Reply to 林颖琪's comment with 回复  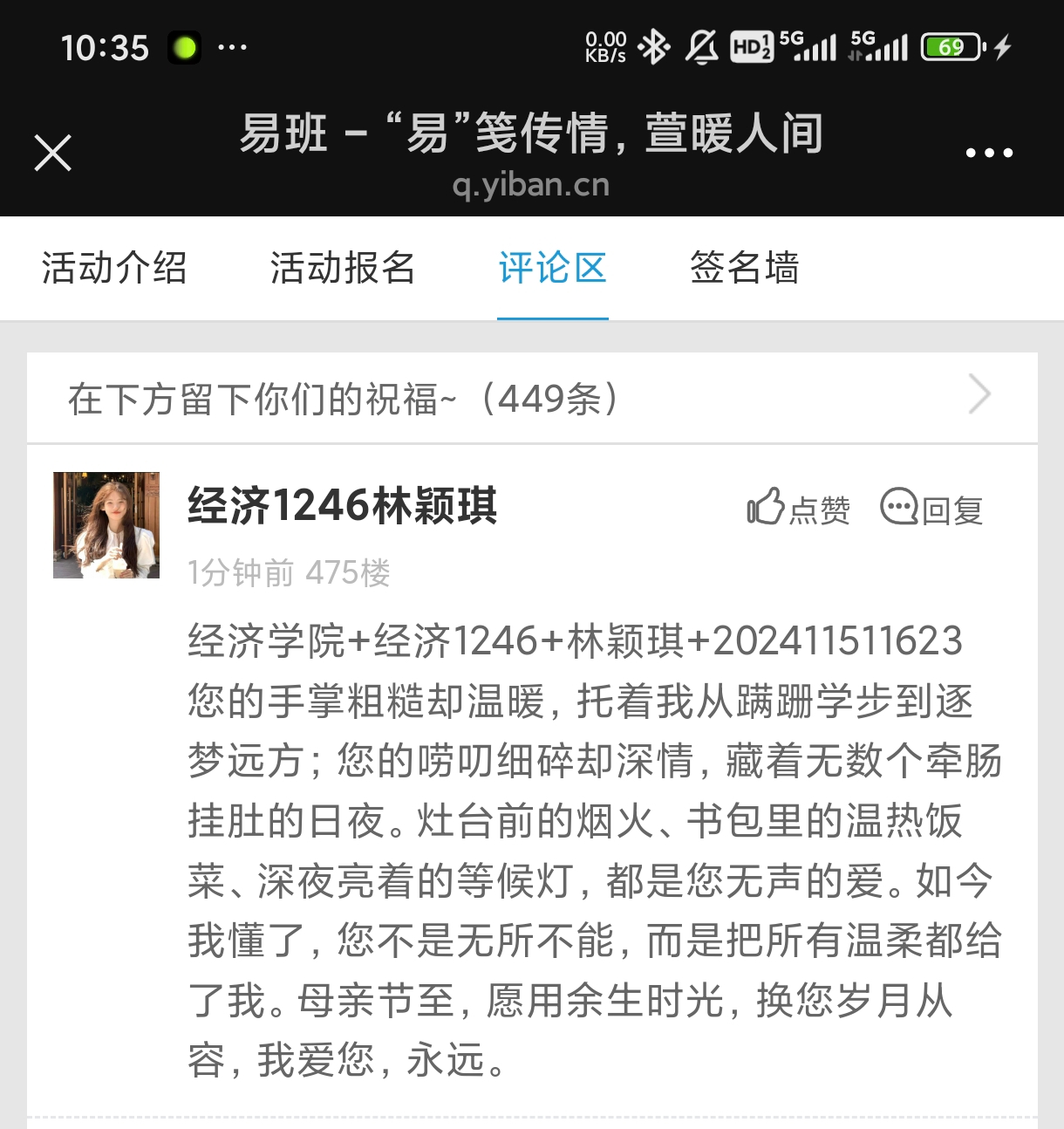pyautogui.click(x=931, y=508)
